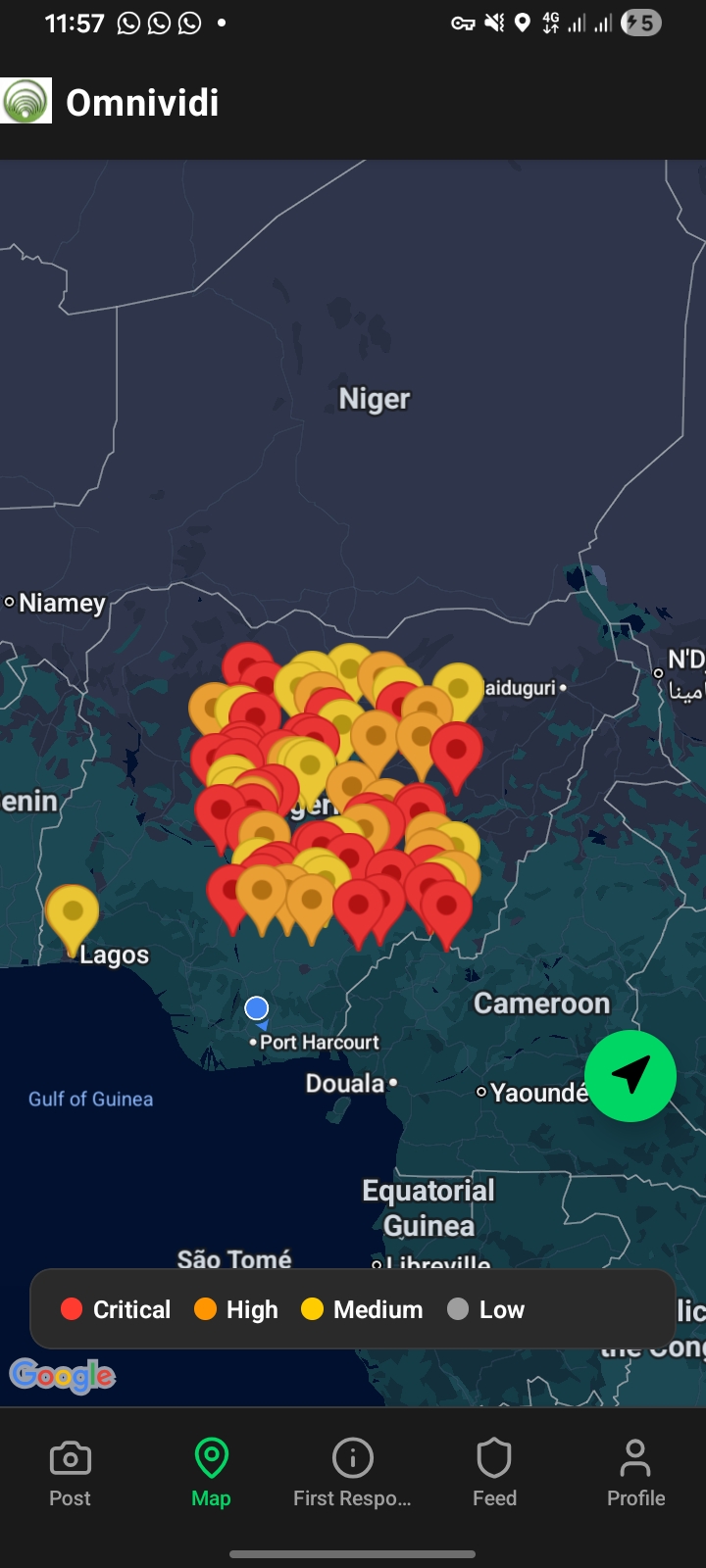Tap the green compass navigation button
The image size is (706, 1568).
point(630,1075)
